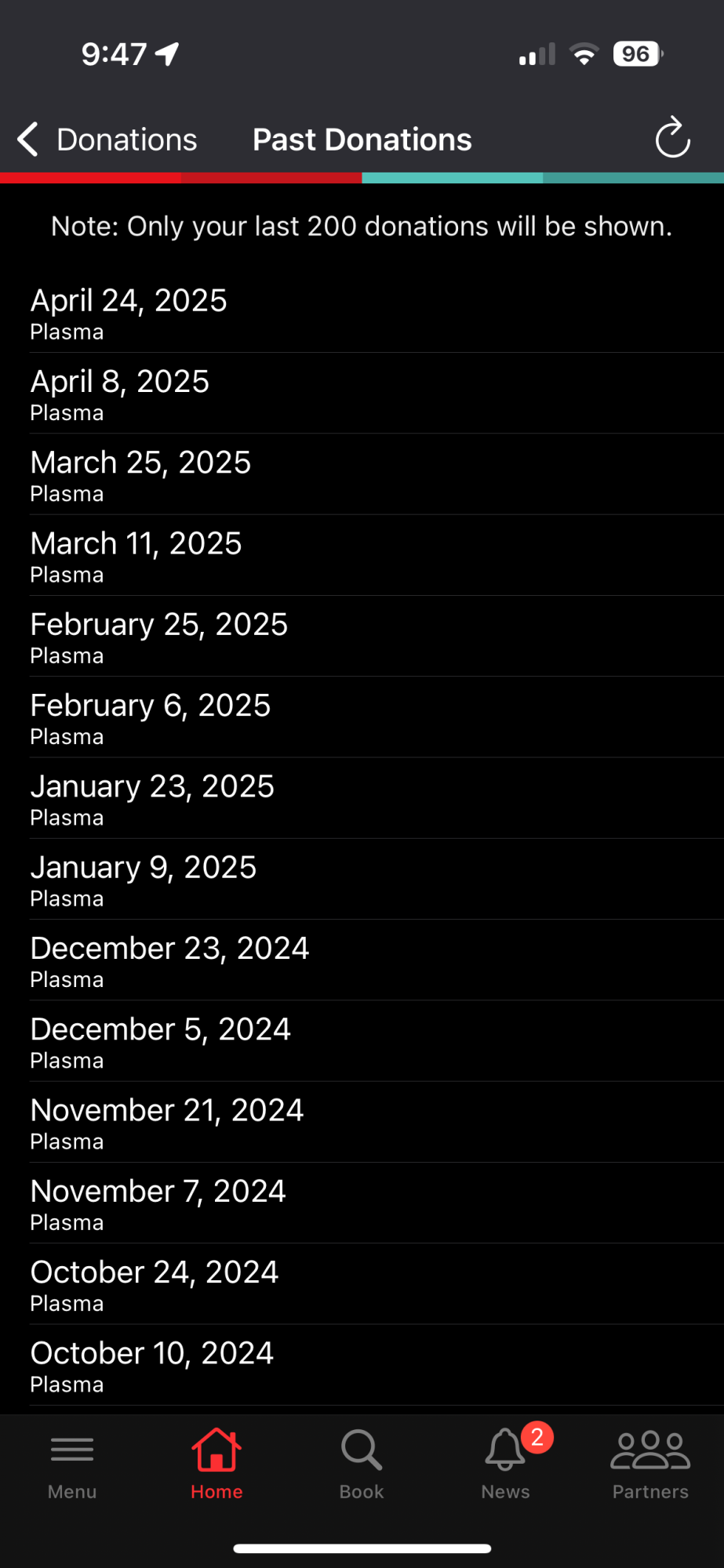Open the April 24, 2025 donation
The height and width of the screenshot is (1568, 724).
coord(362,313)
